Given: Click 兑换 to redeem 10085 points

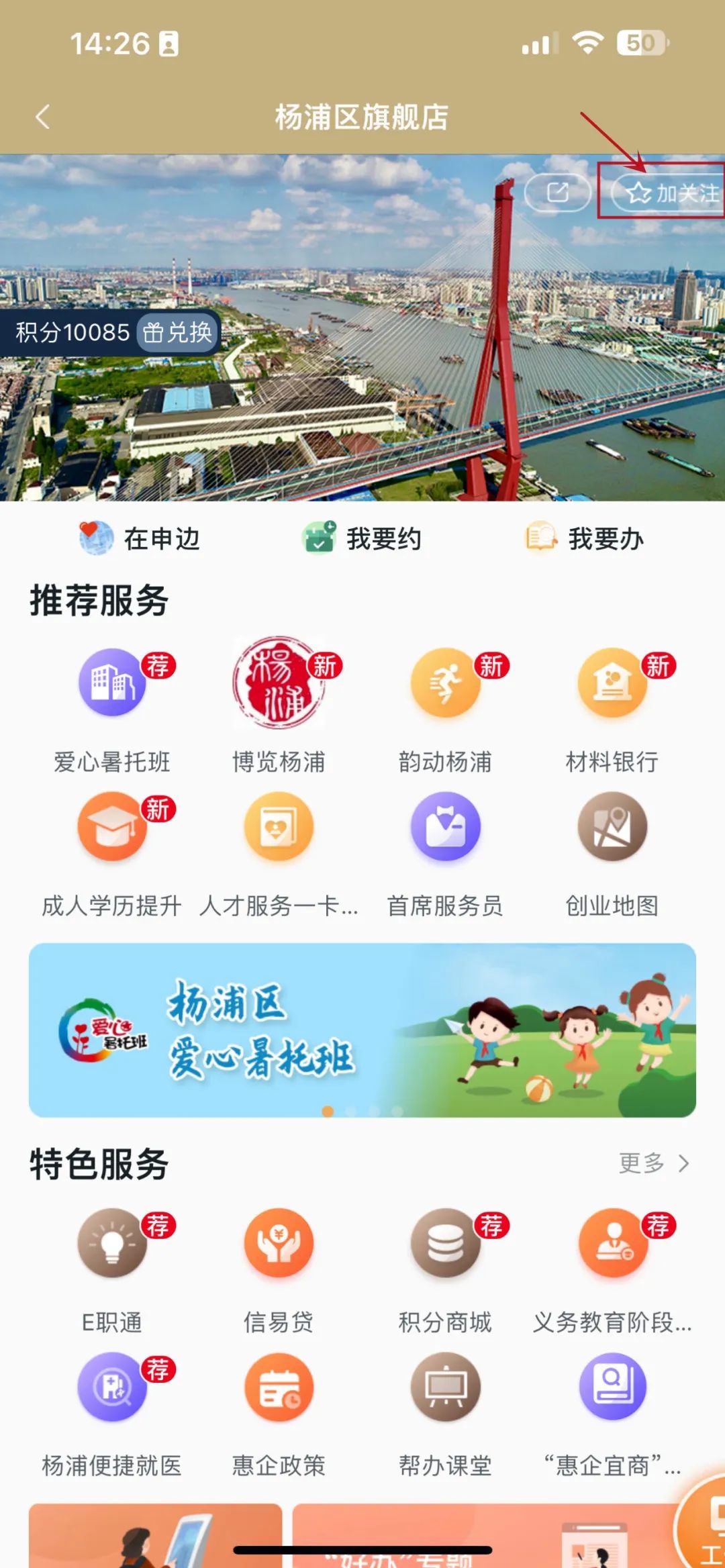Looking at the screenshot, I should pyautogui.click(x=178, y=332).
